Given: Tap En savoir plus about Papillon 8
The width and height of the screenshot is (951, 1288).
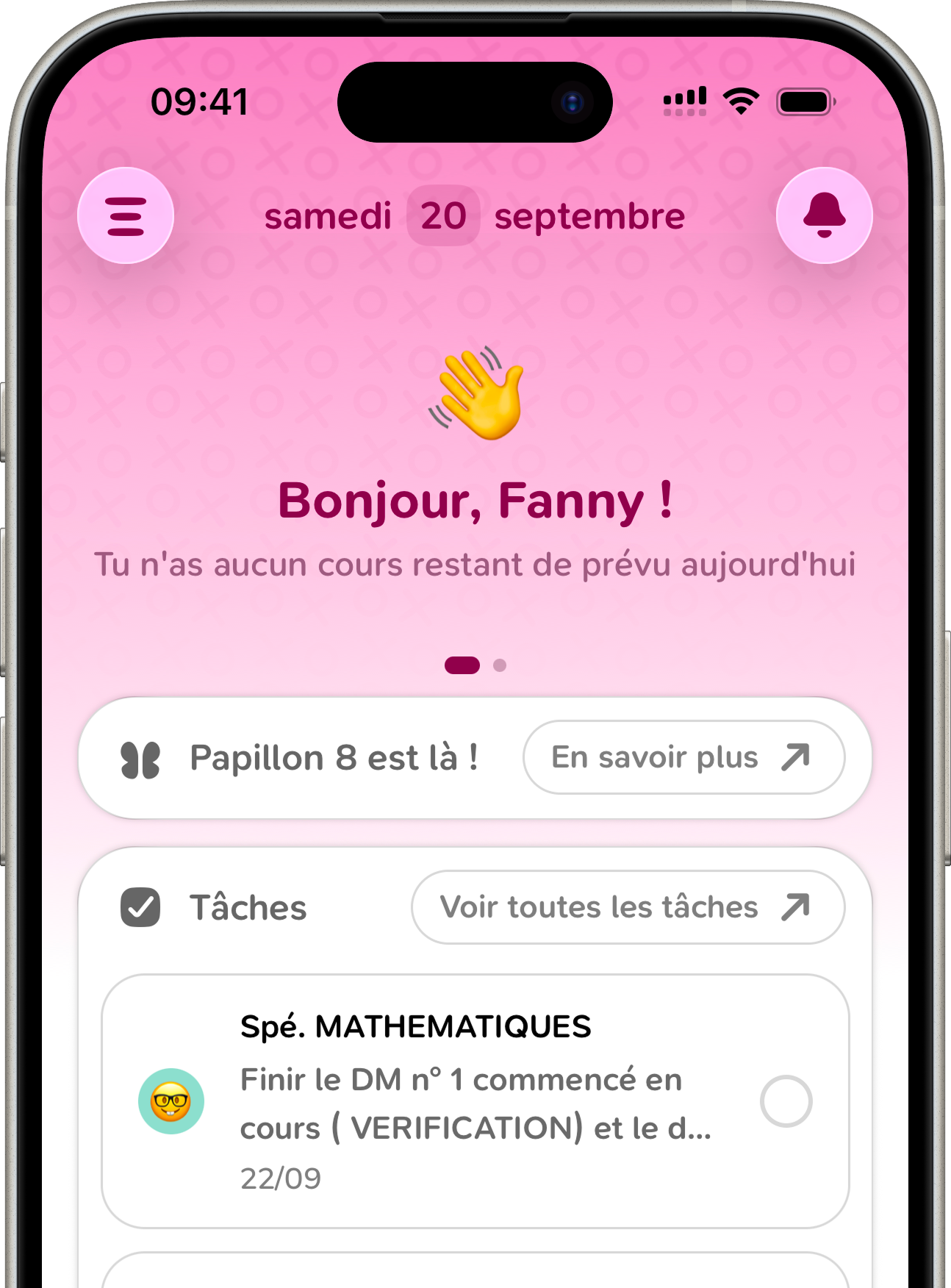Looking at the screenshot, I should 683,757.
